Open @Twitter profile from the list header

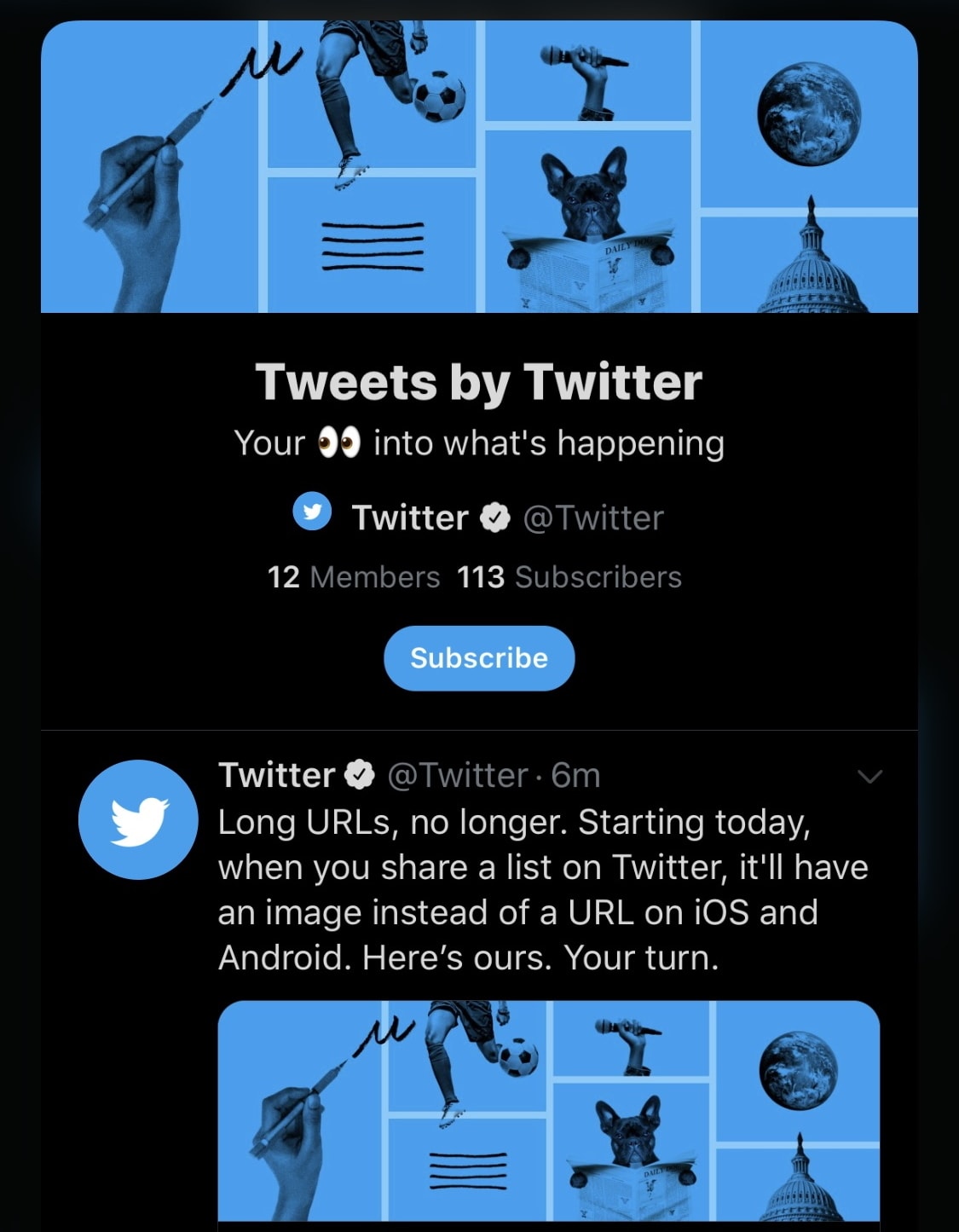591,516
